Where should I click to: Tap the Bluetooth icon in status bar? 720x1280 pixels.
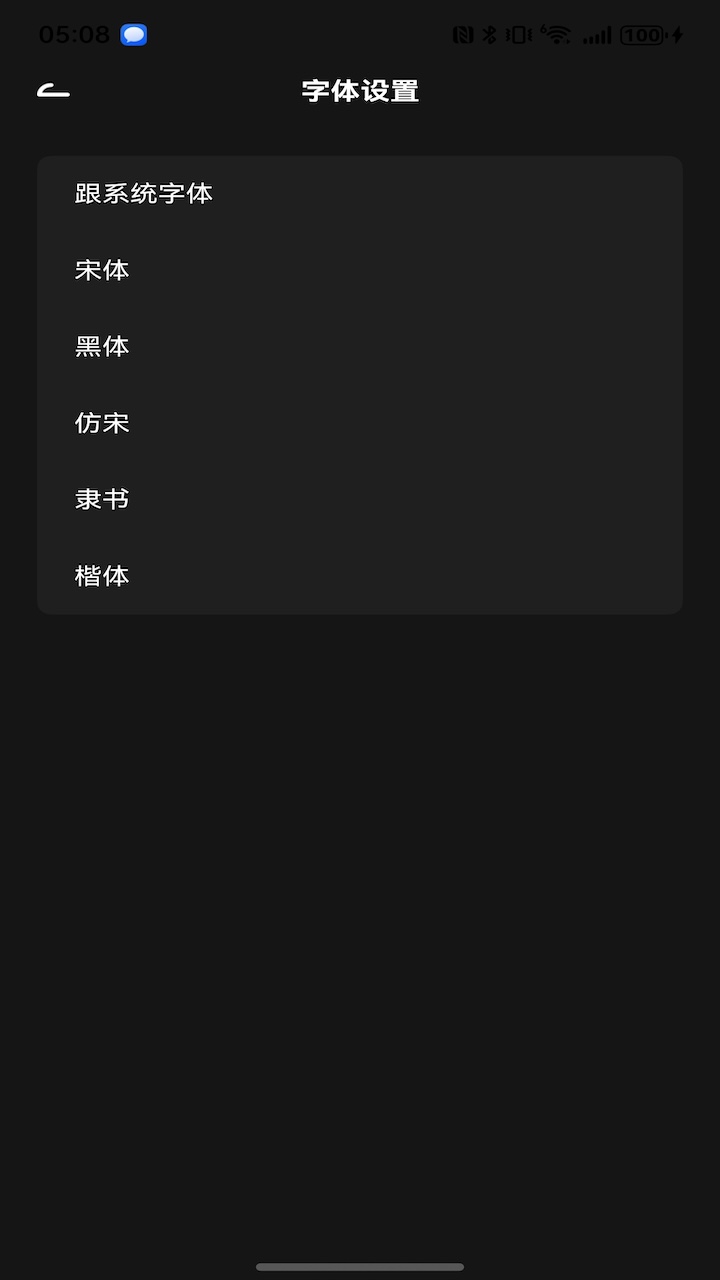click(x=489, y=34)
